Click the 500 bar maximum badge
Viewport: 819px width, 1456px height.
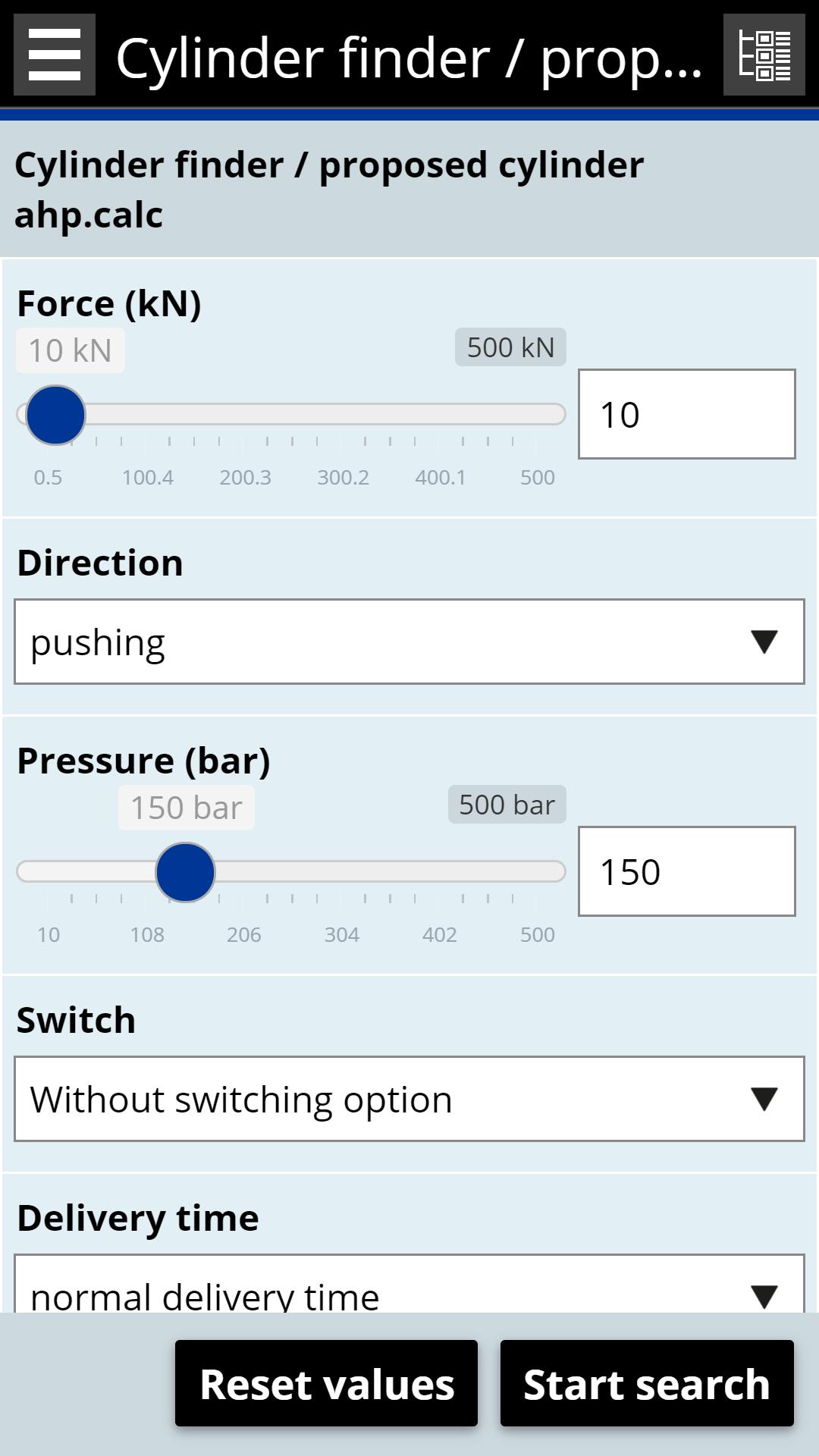(x=507, y=805)
